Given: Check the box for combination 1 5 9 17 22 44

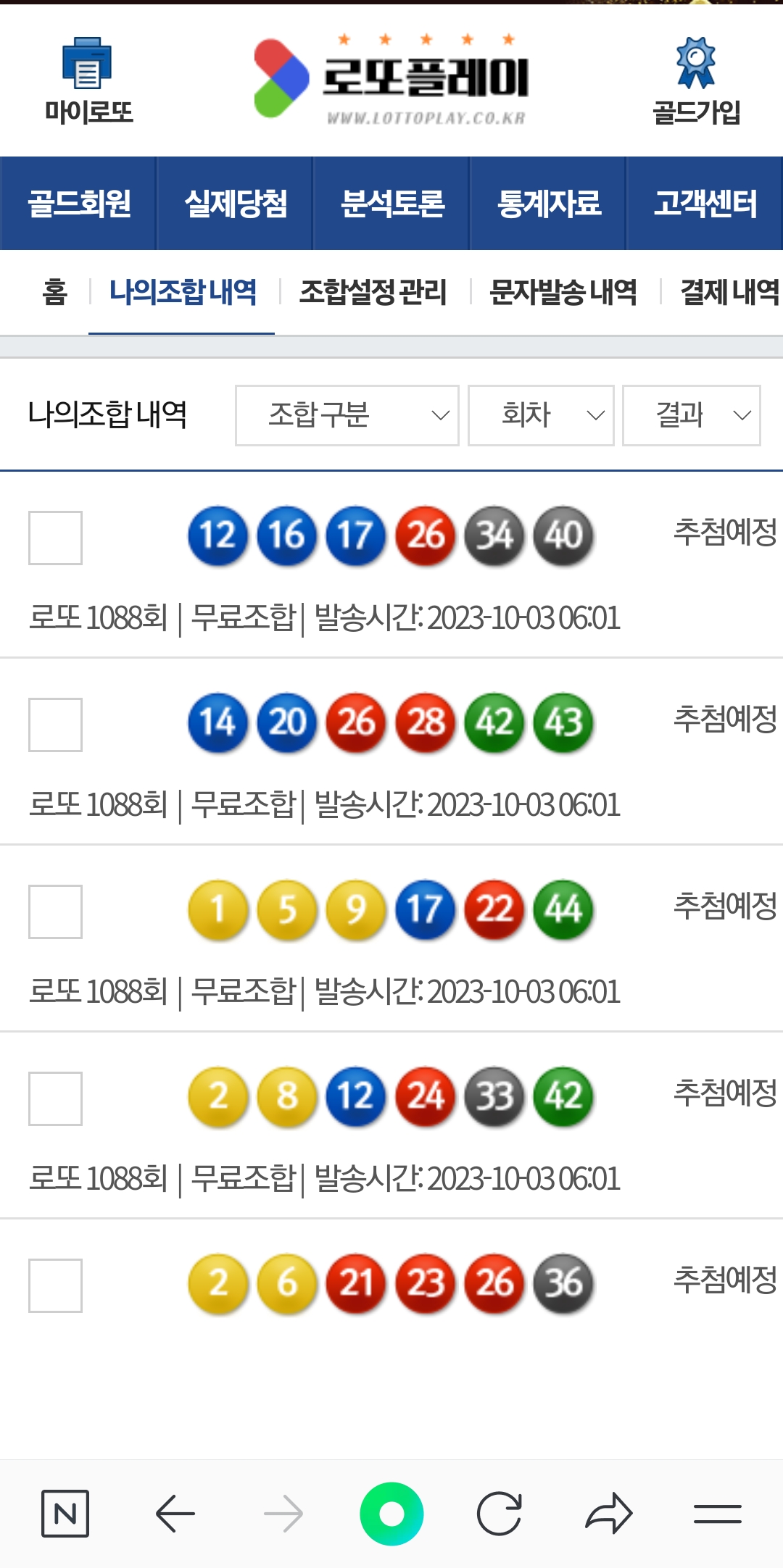Looking at the screenshot, I should tap(55, 912).
